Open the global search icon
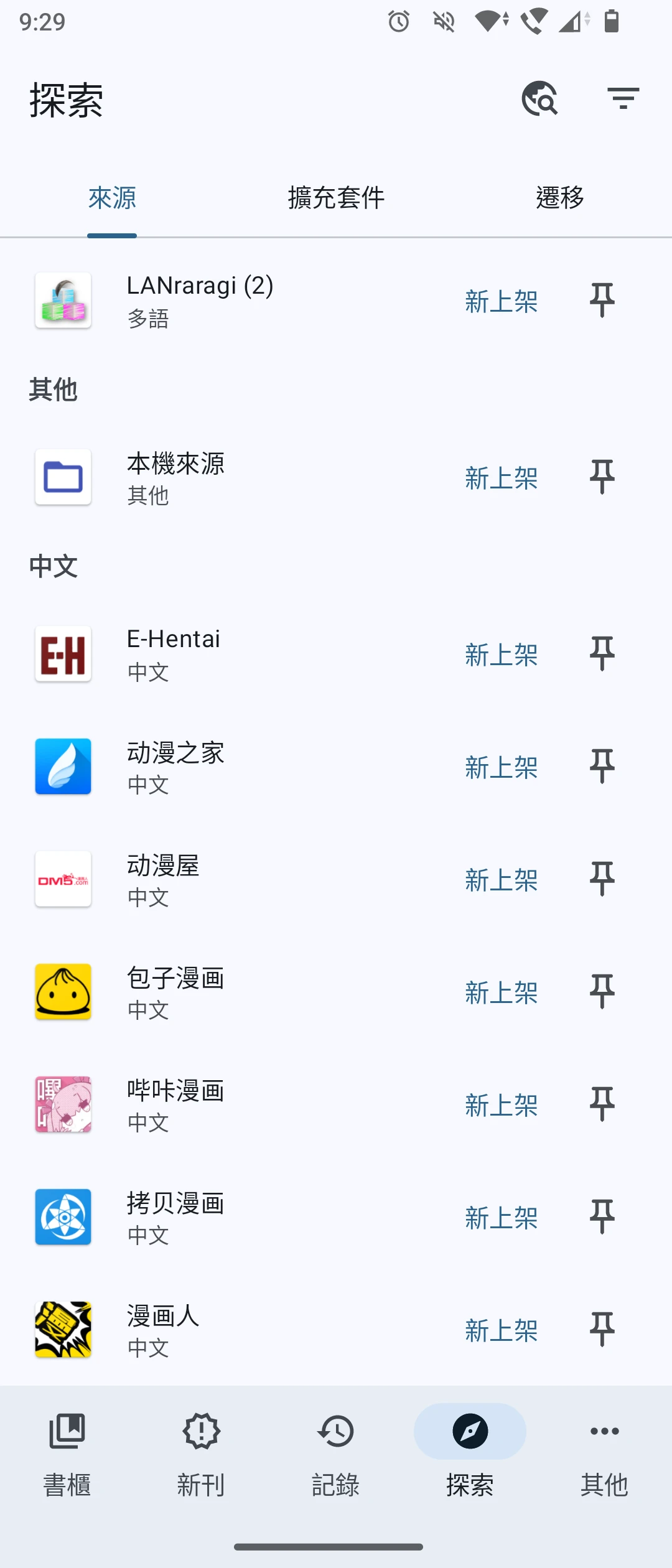This screenshot has height=1568, width=672. tap(539, 98)
